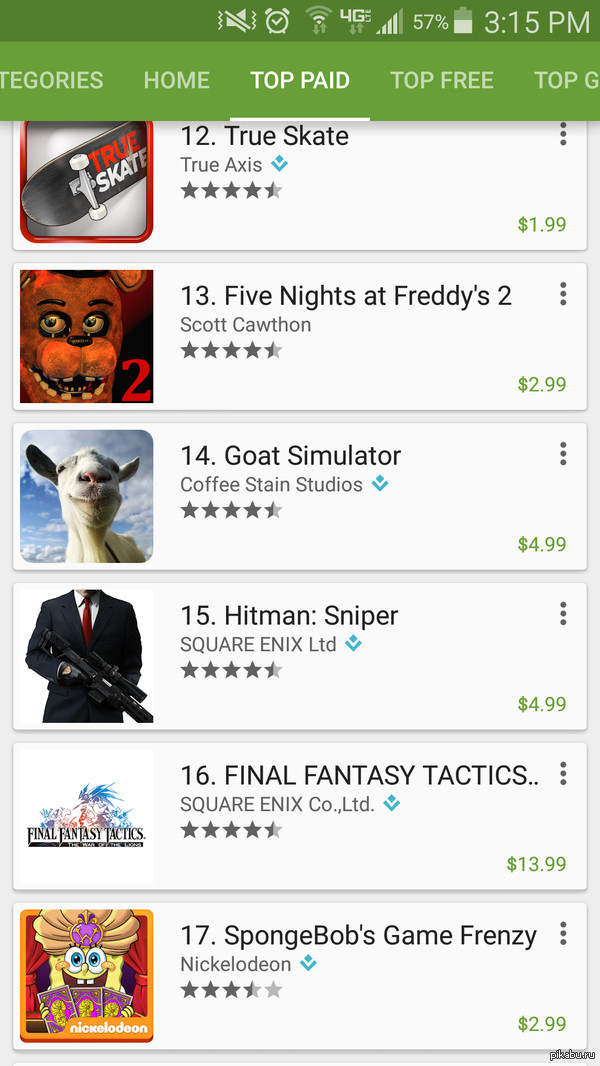600x1066 pixels.
Task: Open overflow menu for Hitman: Sniper
Action: (563, 614)
